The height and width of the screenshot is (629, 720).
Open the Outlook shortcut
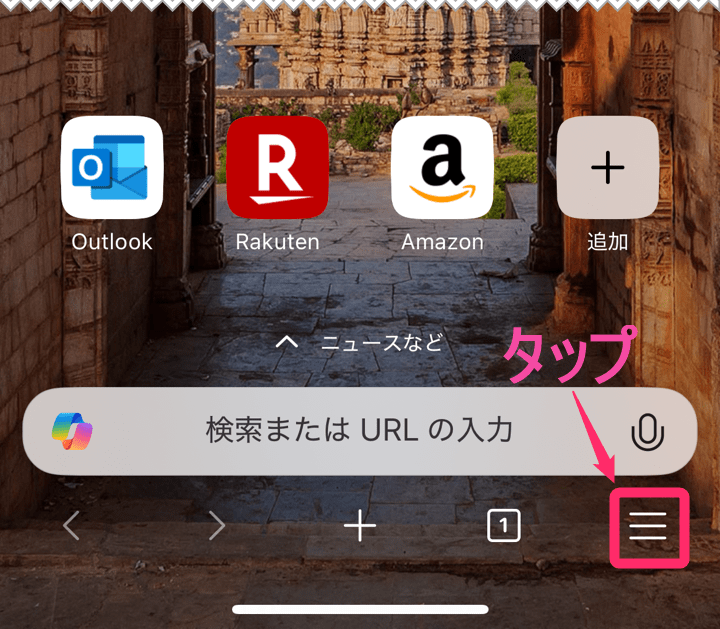(x=112, y=168)
